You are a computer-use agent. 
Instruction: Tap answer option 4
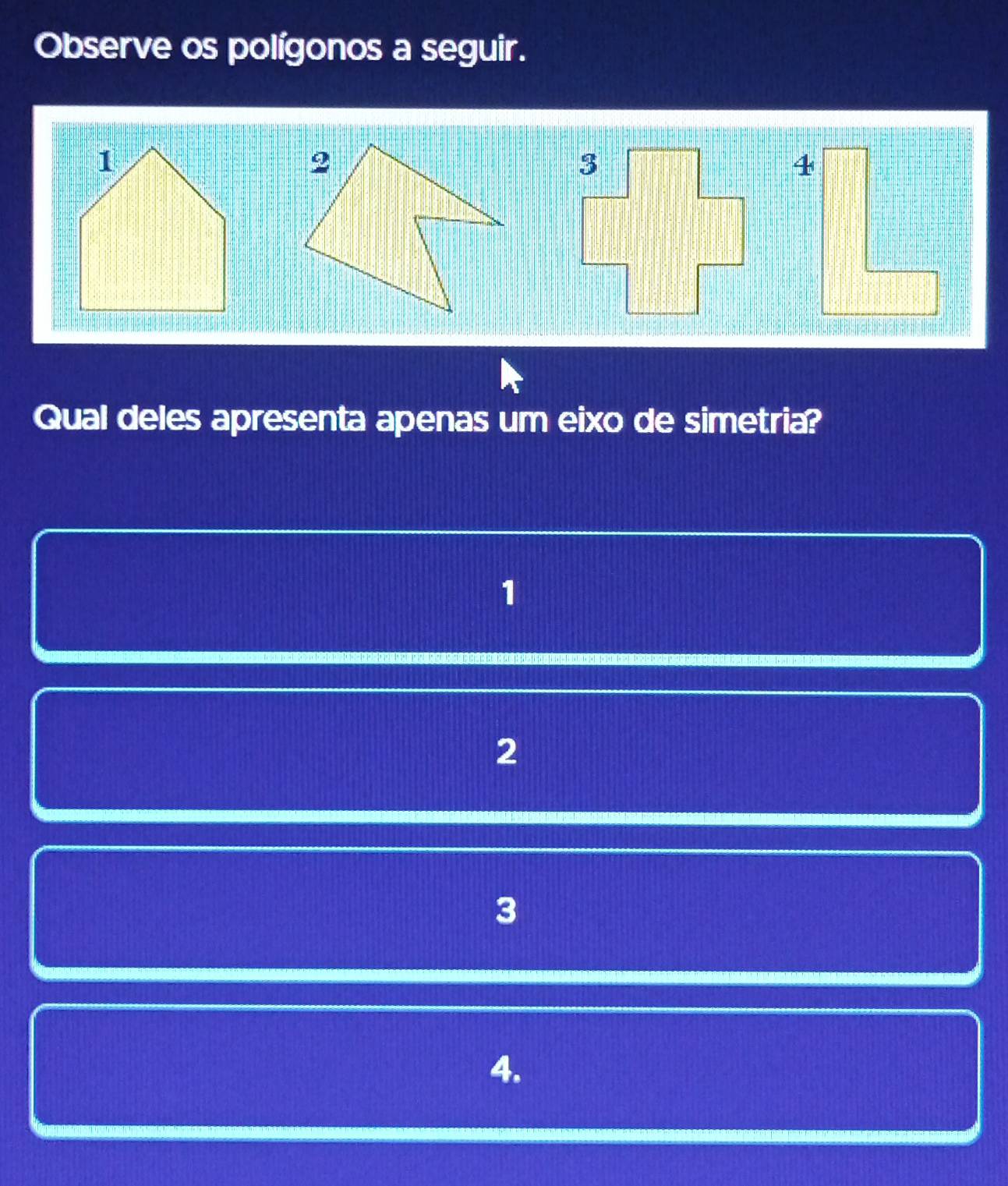[507, 1069]
